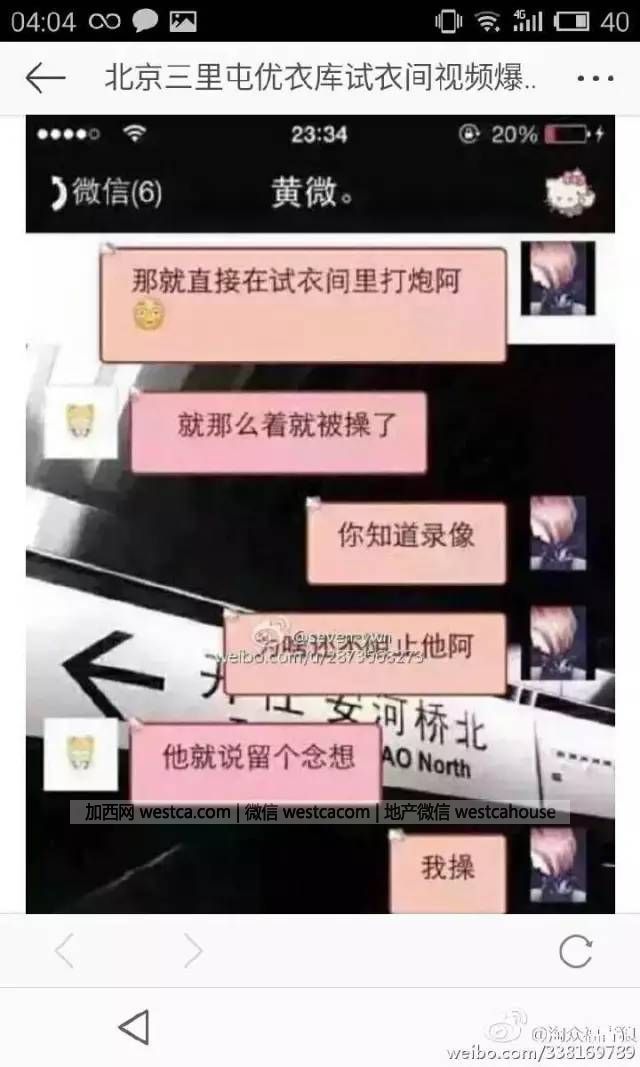Navigate forward to the next page

(x=193, y=951)
